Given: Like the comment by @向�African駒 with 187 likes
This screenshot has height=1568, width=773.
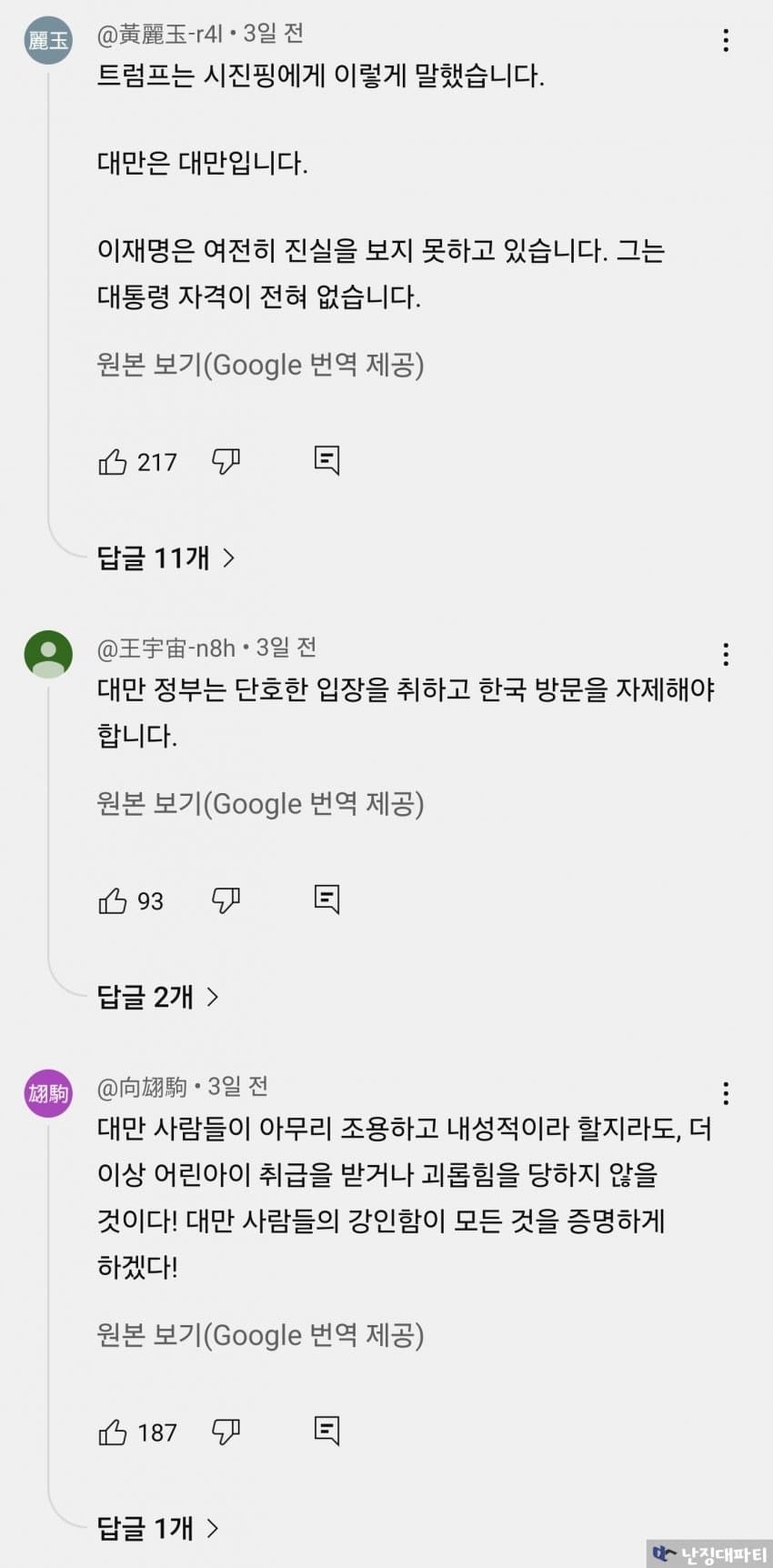Looking at the screenshot, I should pos(113,1432).
